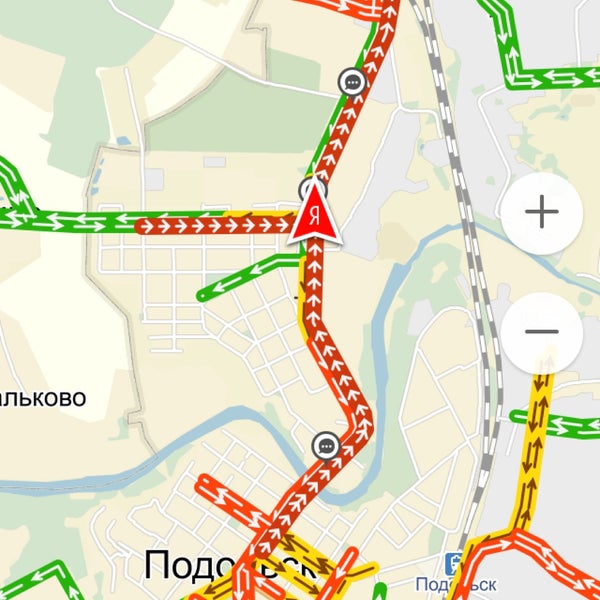Open the road event bubble nearest the Подольск label
The image size is (600, 600).
pos(325,446)
